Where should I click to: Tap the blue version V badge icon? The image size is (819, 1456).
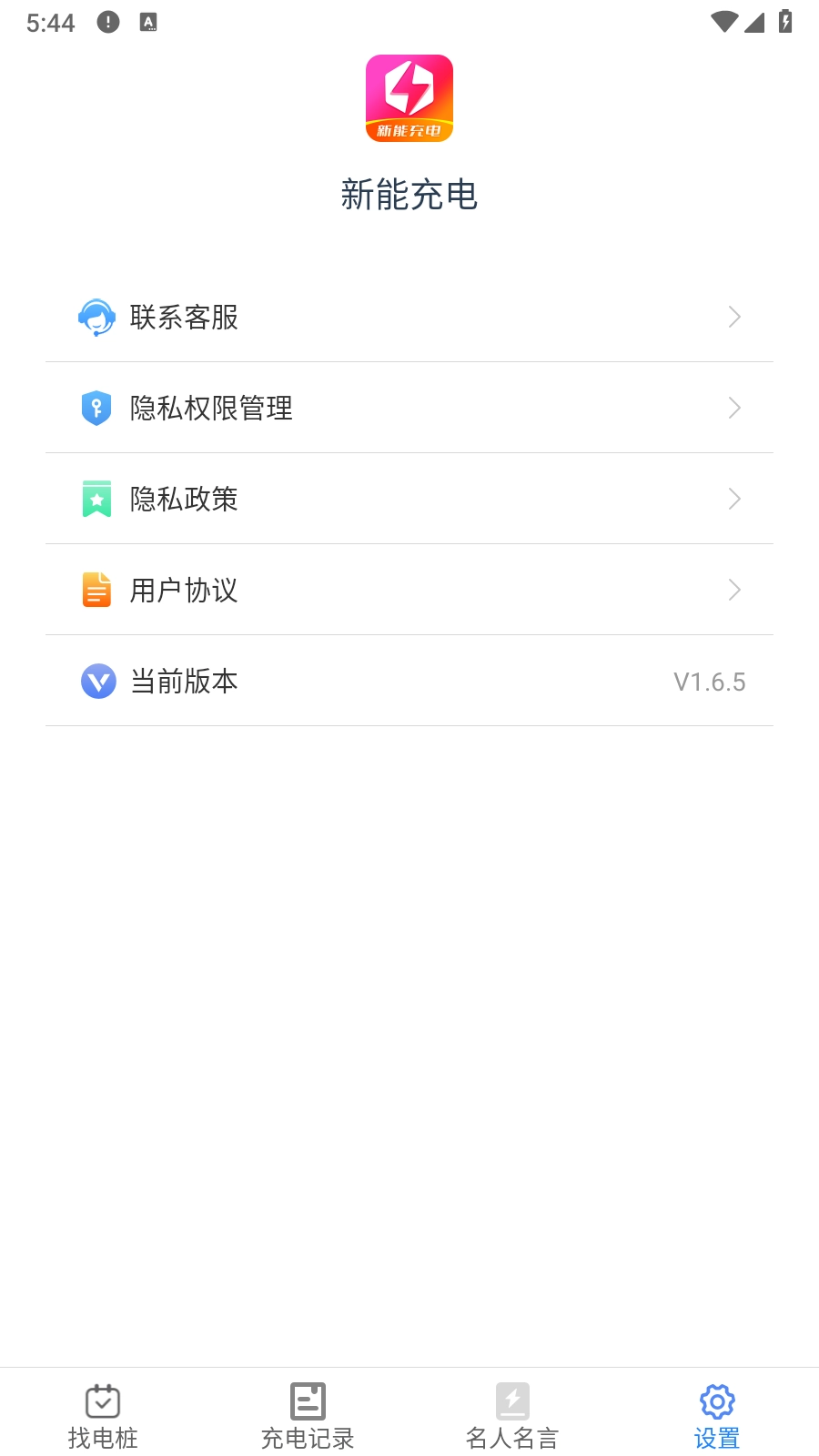(x=97, y=681)
